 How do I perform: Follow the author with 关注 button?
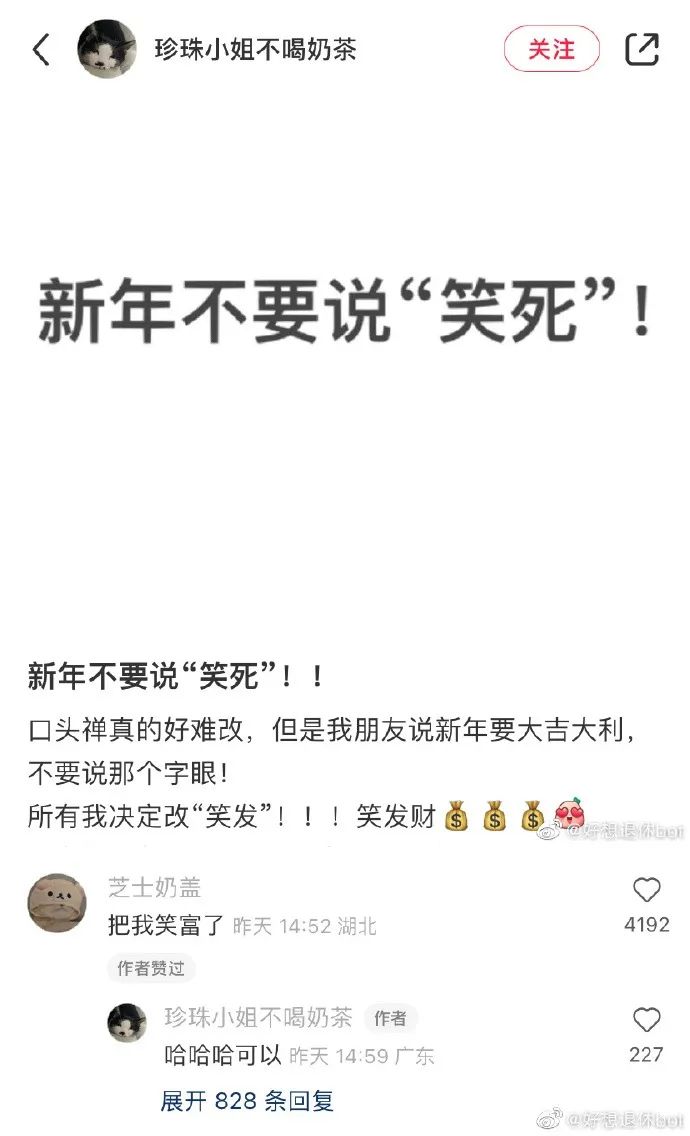click(x=551, y=49)
